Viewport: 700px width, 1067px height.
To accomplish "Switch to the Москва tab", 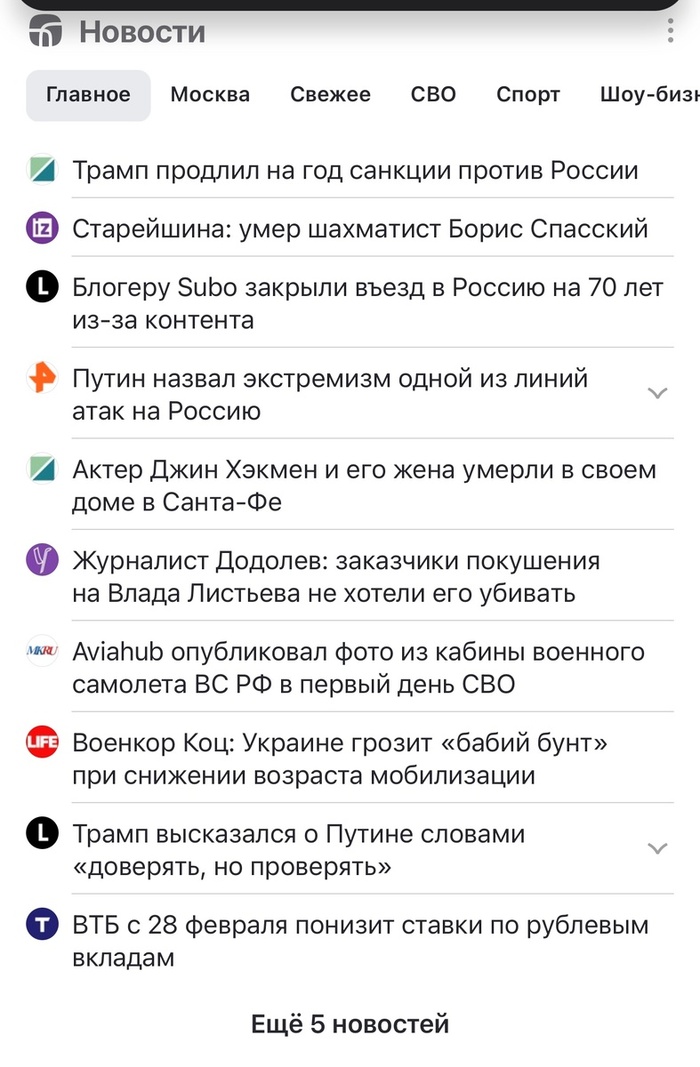I will coord(210,95).
